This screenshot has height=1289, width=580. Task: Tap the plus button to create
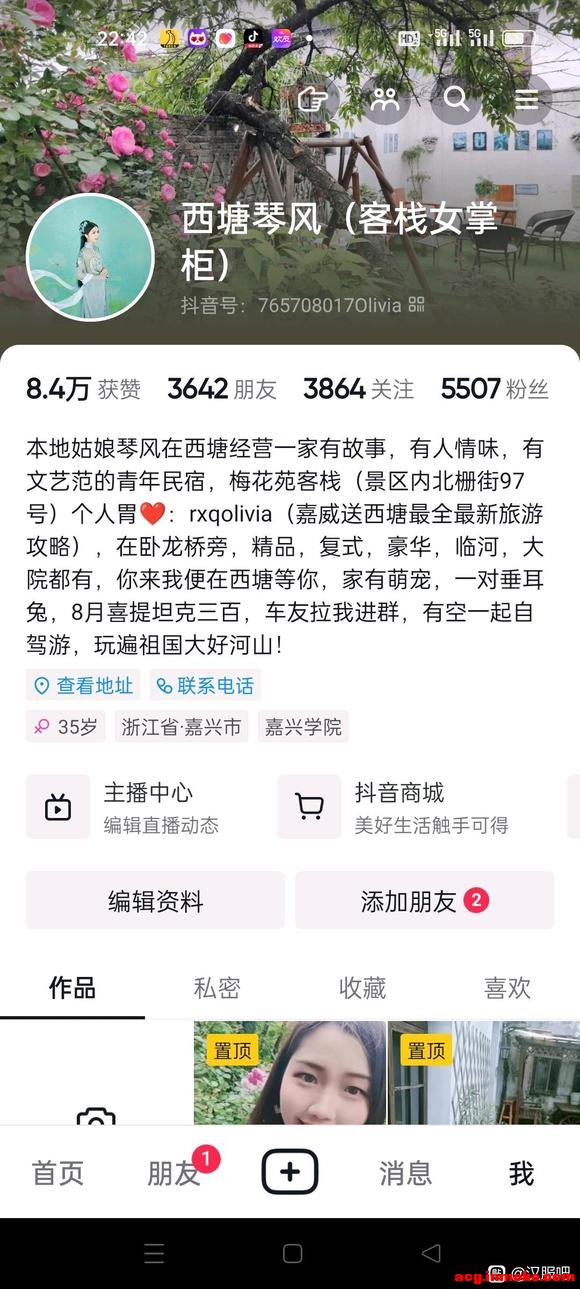click(x=290, y=1171)
